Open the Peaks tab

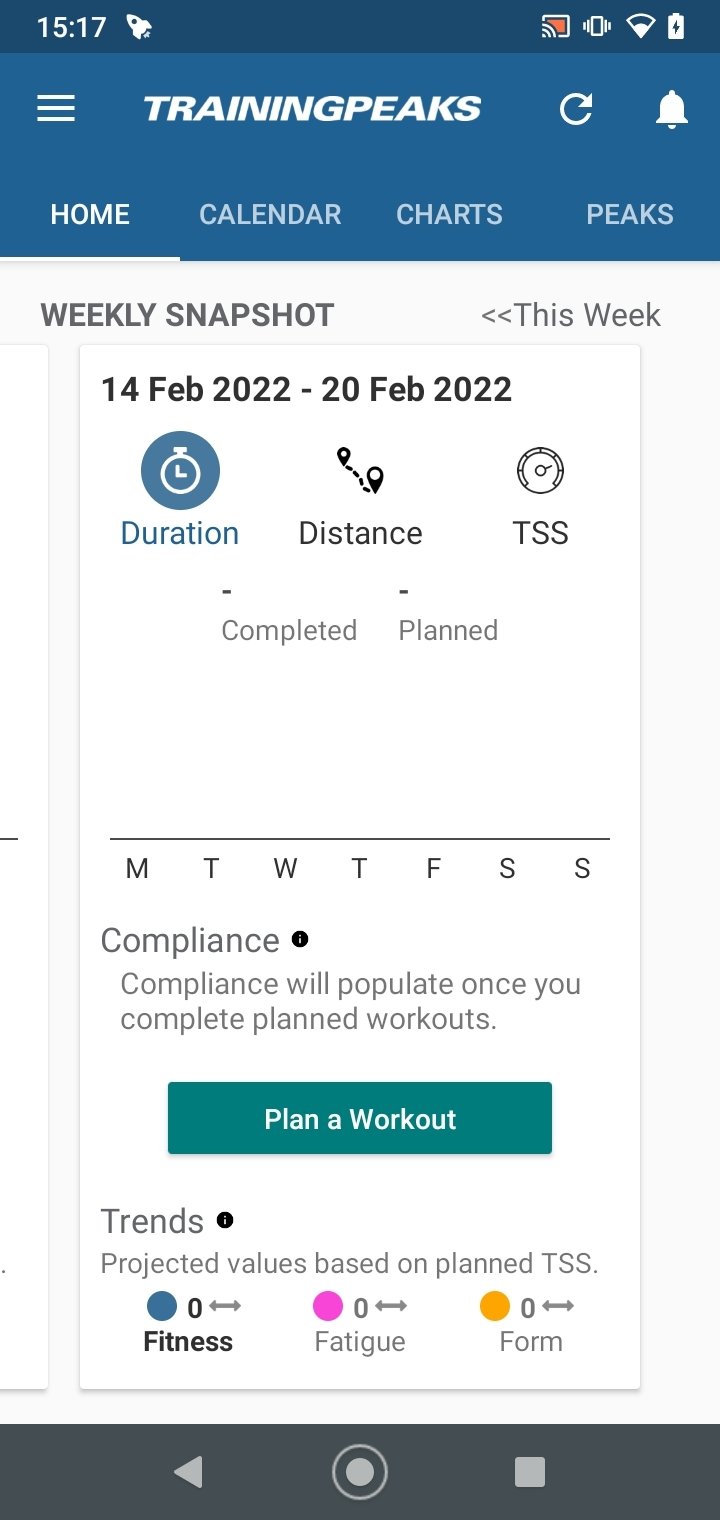(x=630, y=214)
